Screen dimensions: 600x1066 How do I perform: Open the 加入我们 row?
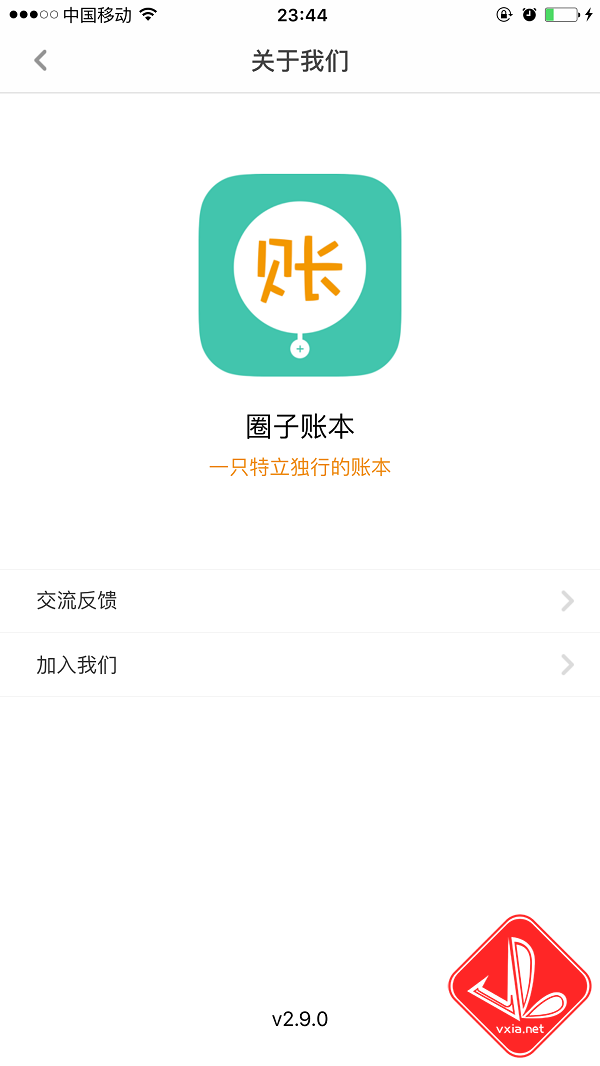[300, 665]
